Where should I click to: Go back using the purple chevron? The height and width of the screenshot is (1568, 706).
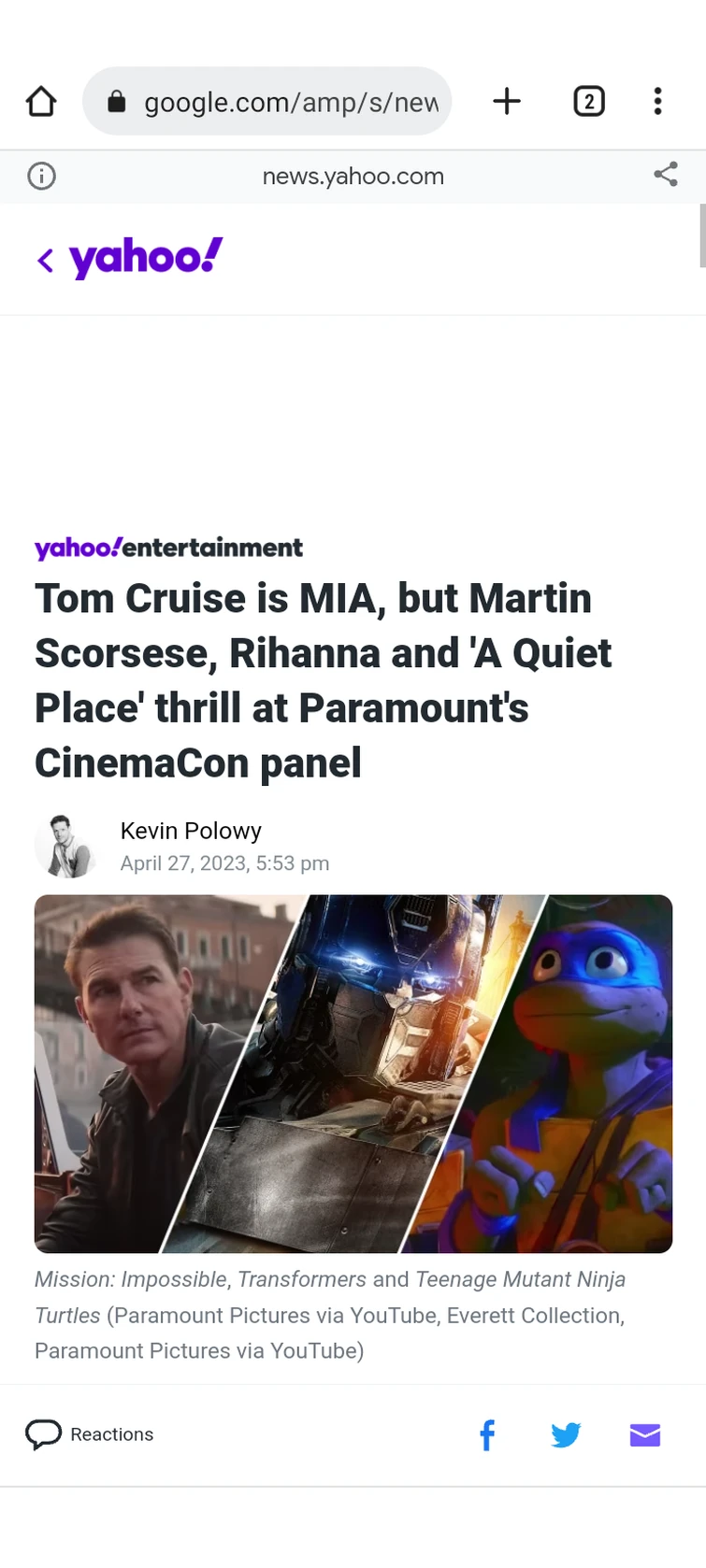(45, 260)
